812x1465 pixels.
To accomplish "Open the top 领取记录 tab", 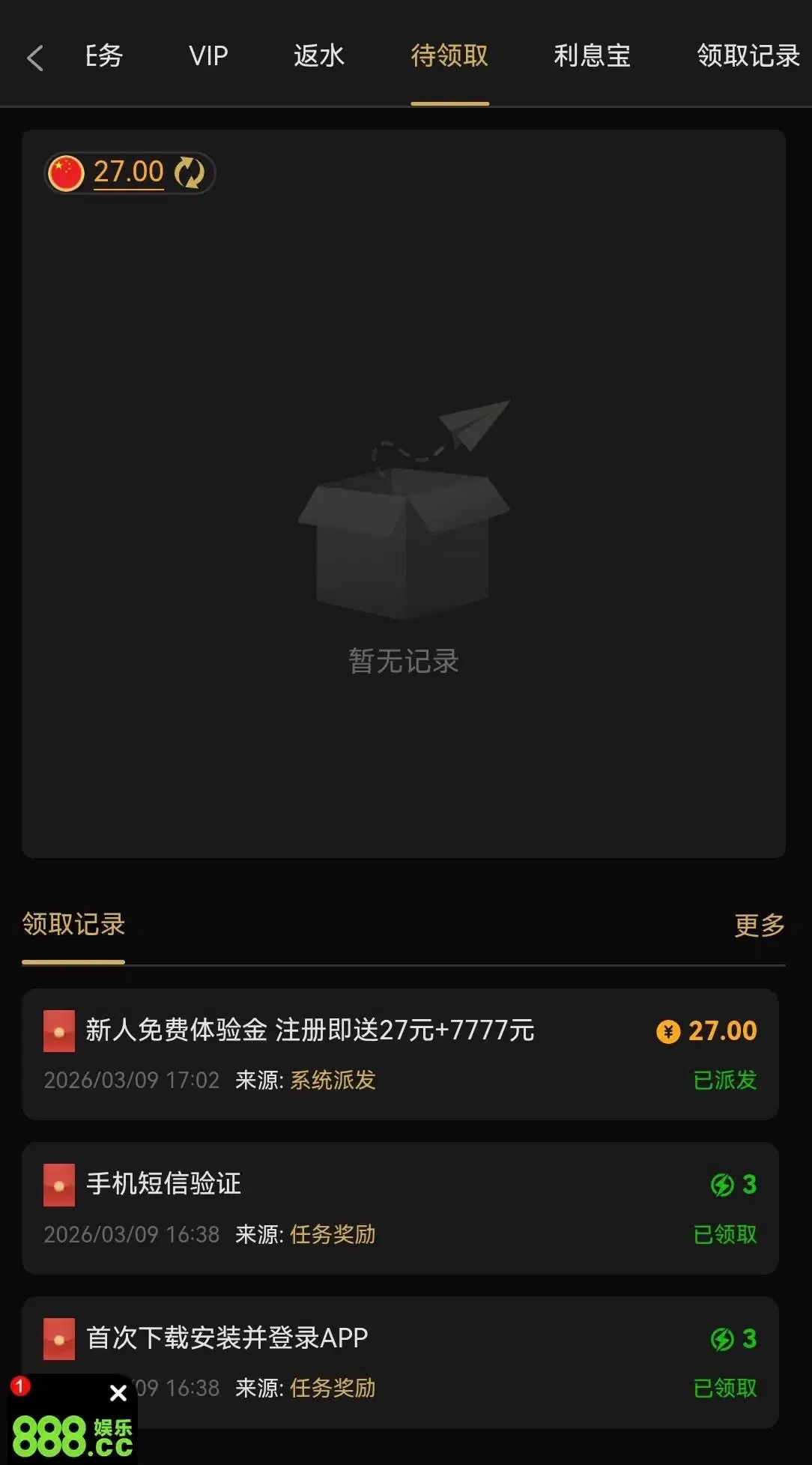I will click(748, 56).
